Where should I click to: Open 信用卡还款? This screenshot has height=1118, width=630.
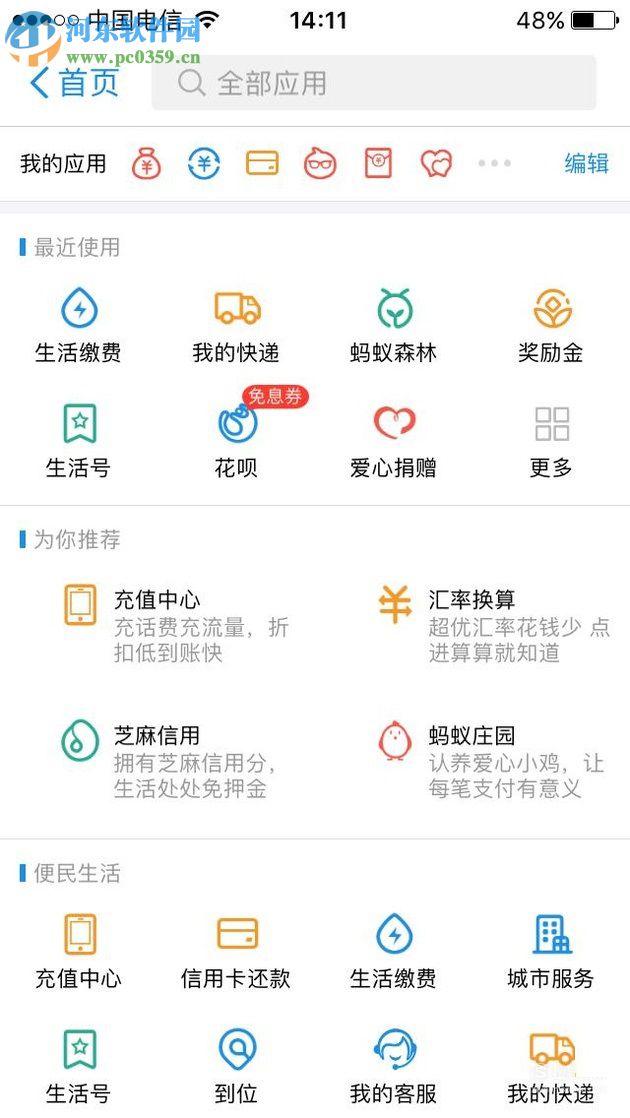click(237, 951)
